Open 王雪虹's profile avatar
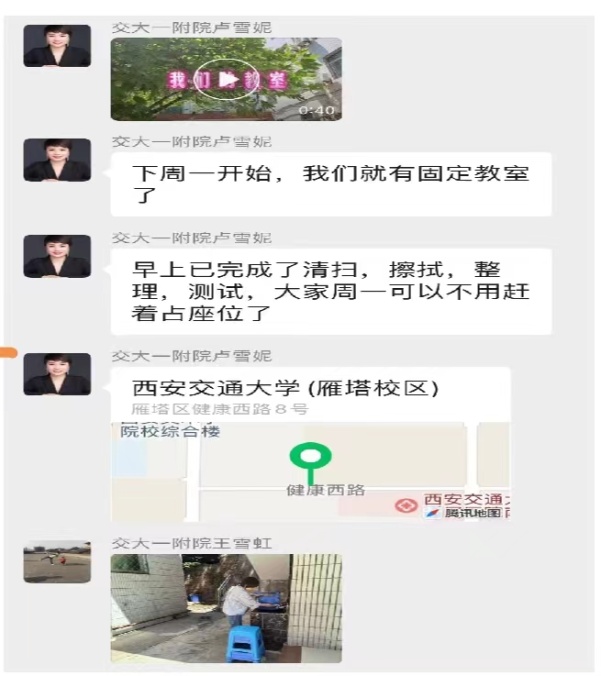The image size is (601, 676). tap(50, 563)
